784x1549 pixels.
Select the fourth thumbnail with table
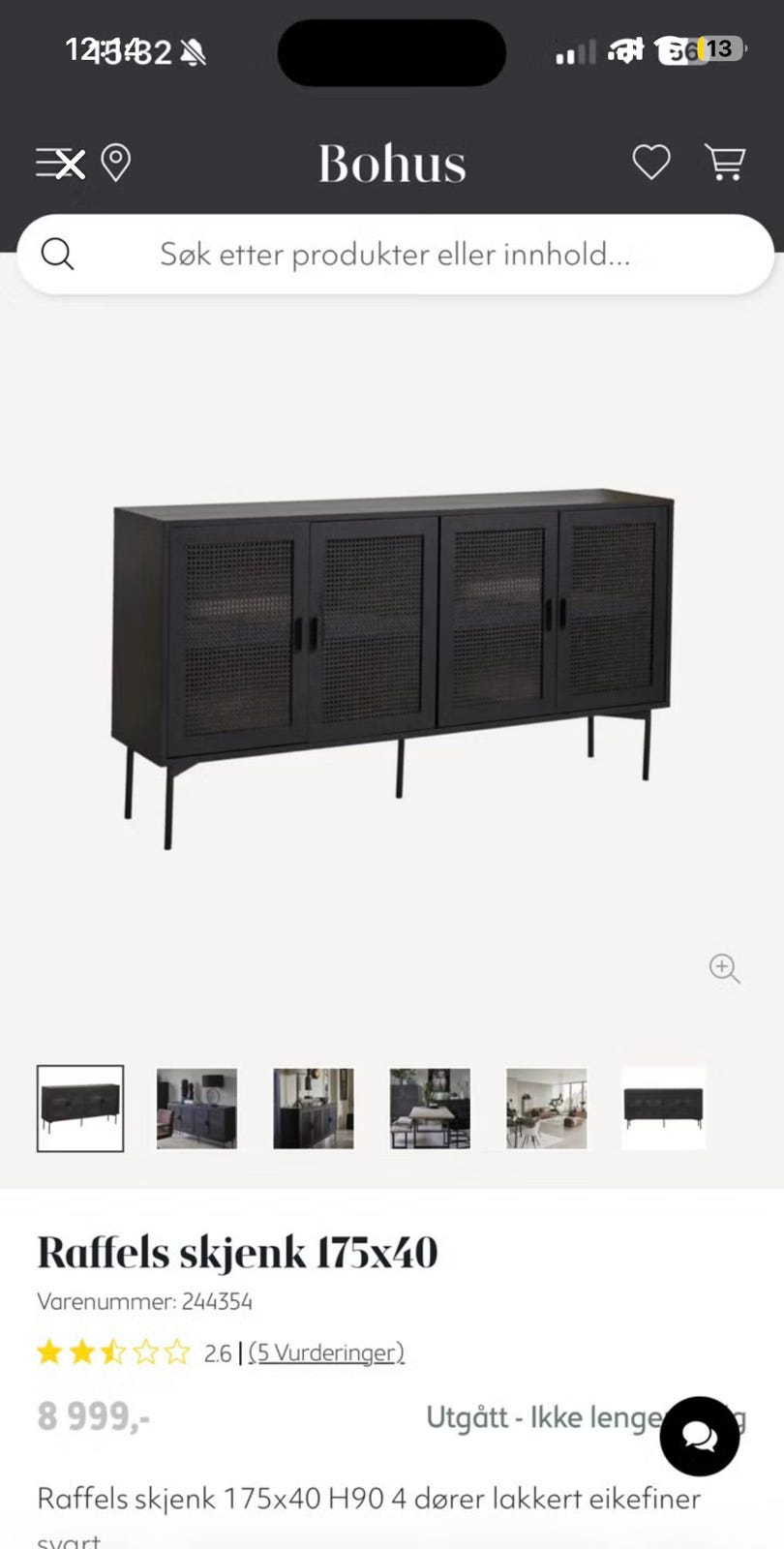point(430,1109)
